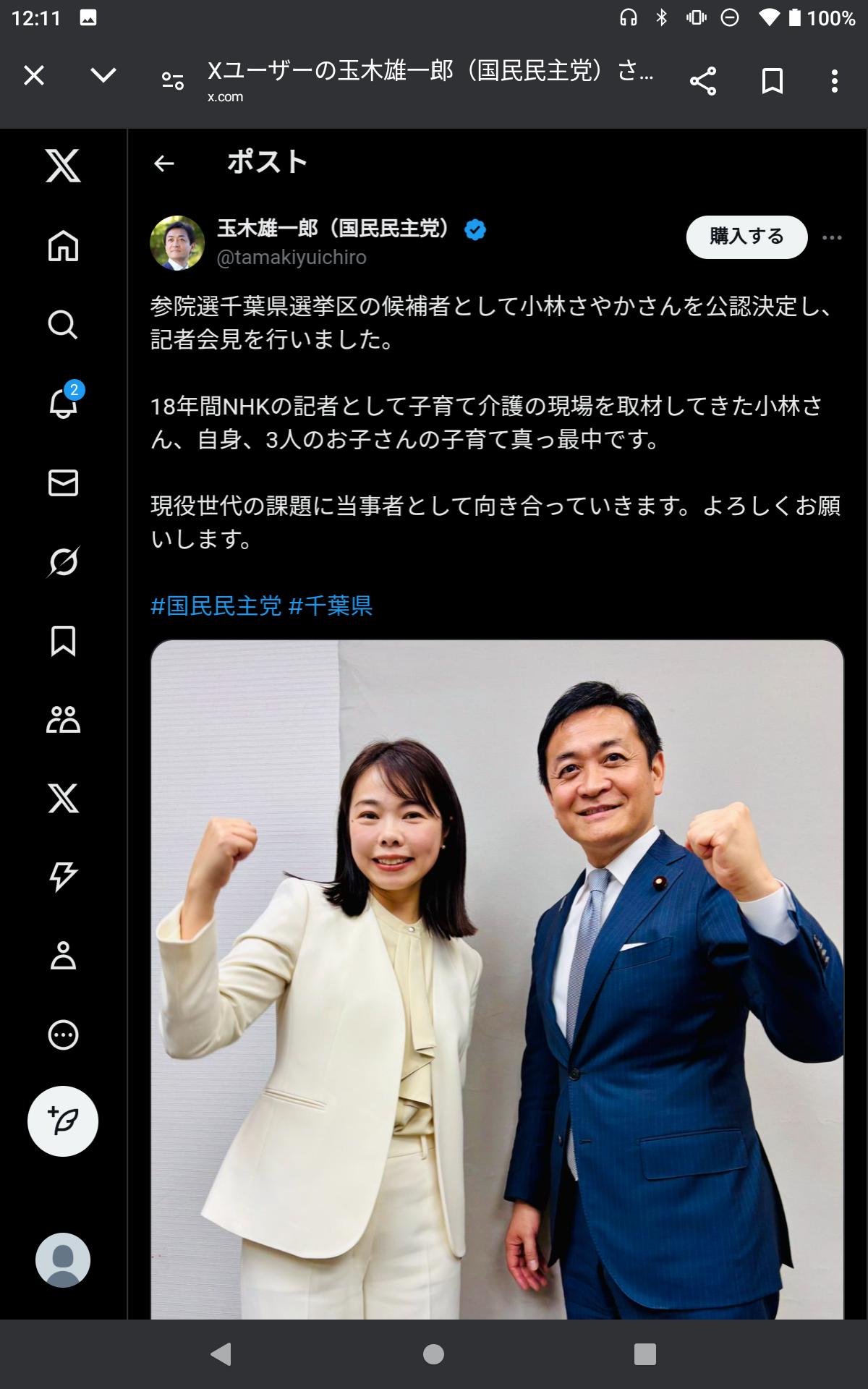
Task: Bookmark this page in the browser toolbar
Action: point(773,80)
